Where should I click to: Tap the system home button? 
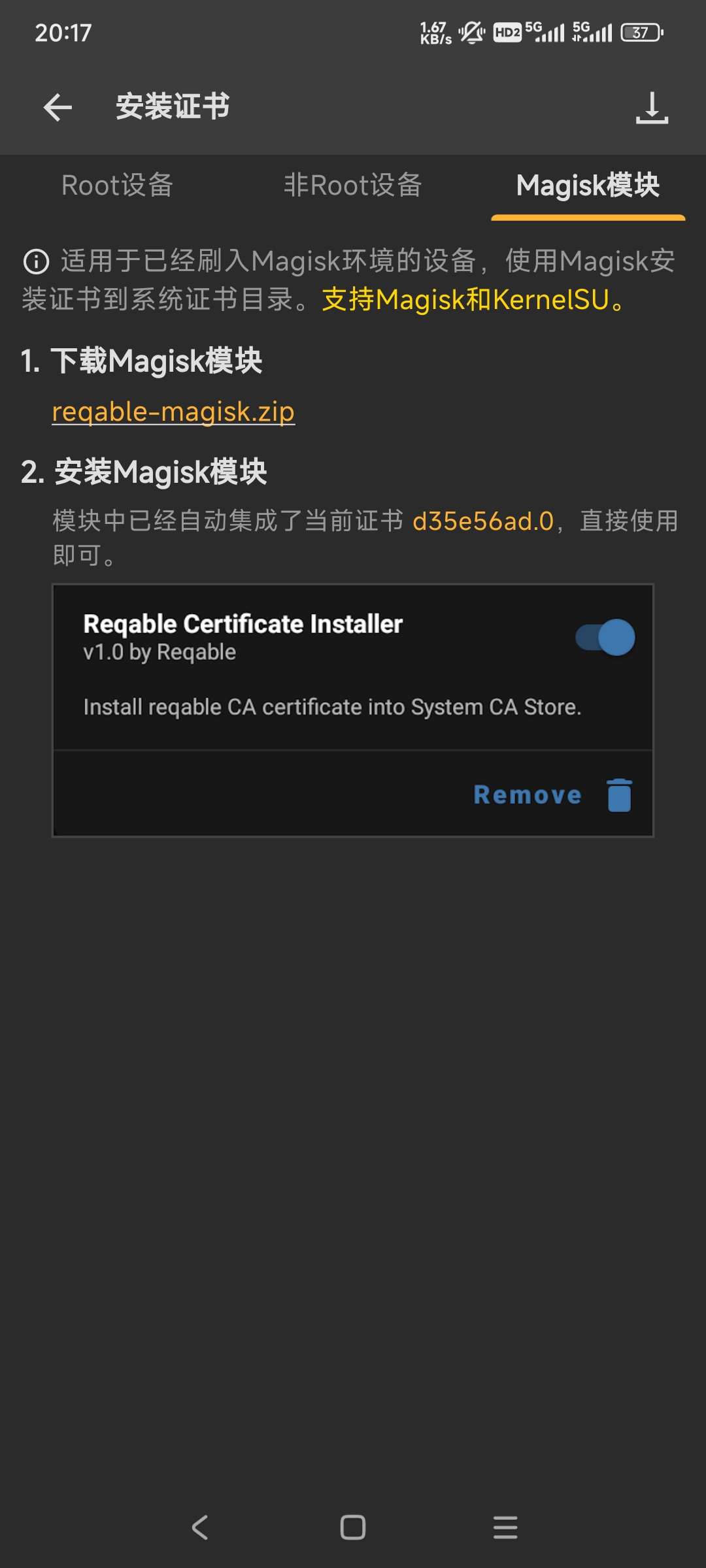coord(353,1527)
